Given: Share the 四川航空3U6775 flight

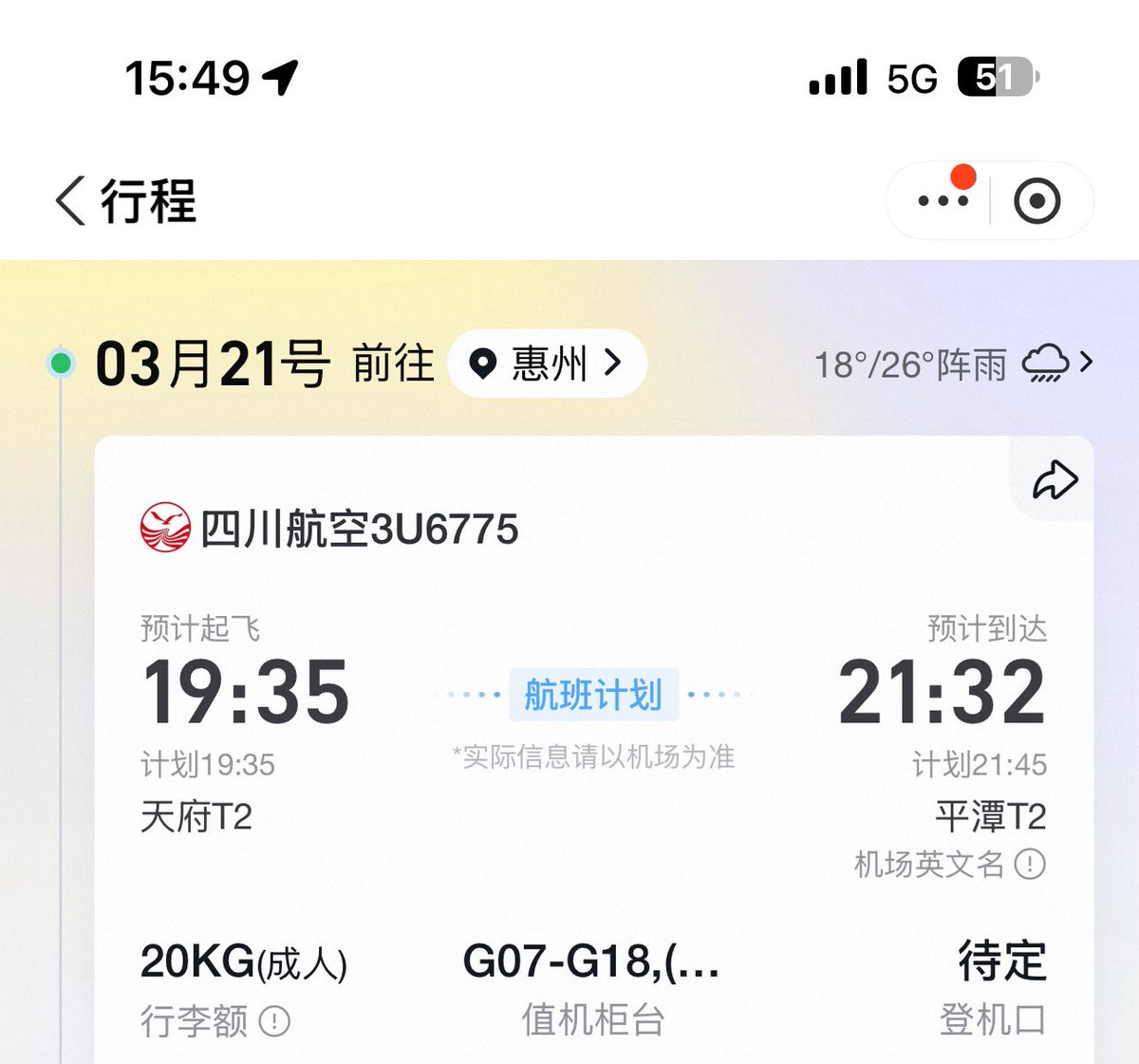Looking at the screenshot, I should tap(1055, 480).
